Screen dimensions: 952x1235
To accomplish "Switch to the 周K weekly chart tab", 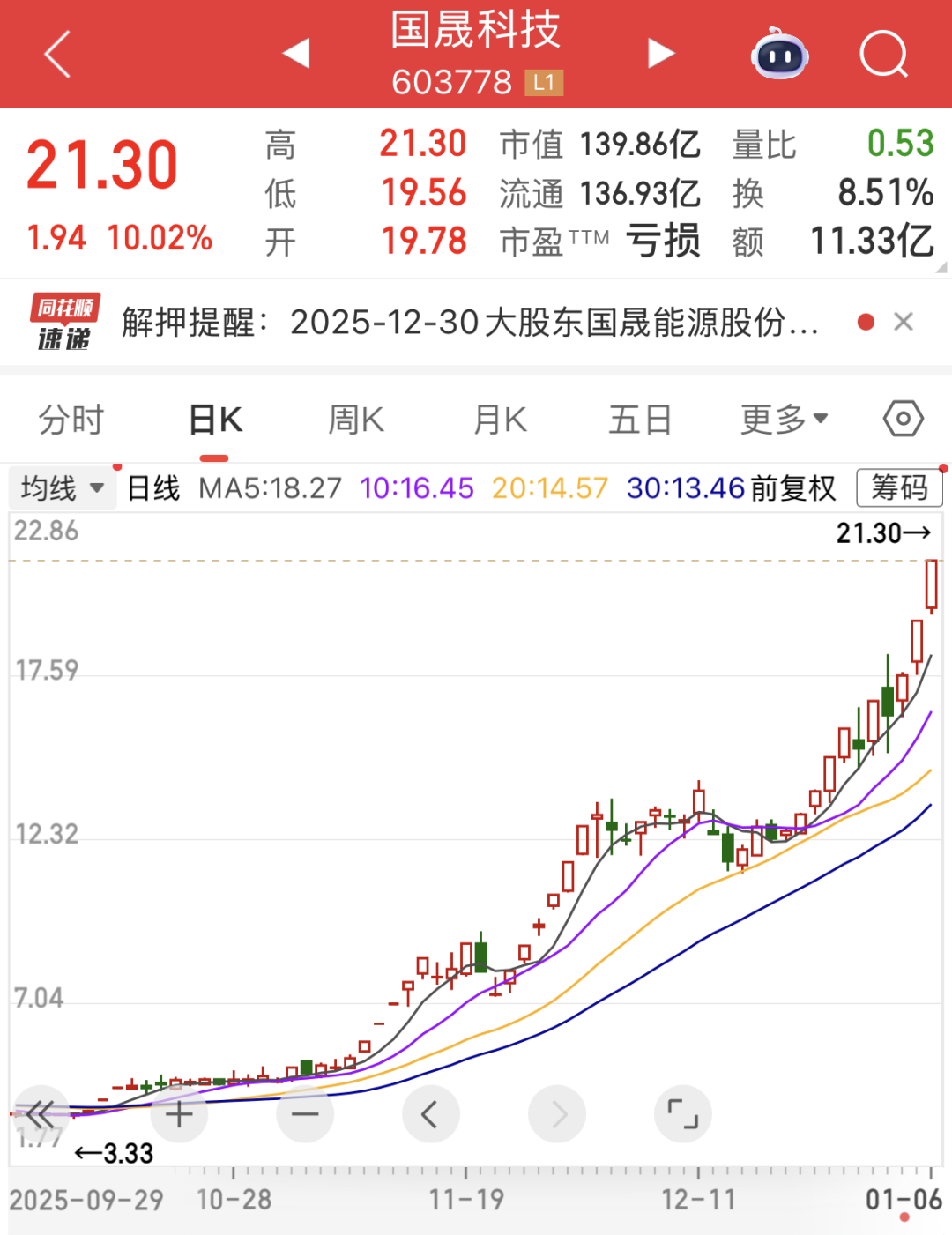I will (x=355, y=419).
